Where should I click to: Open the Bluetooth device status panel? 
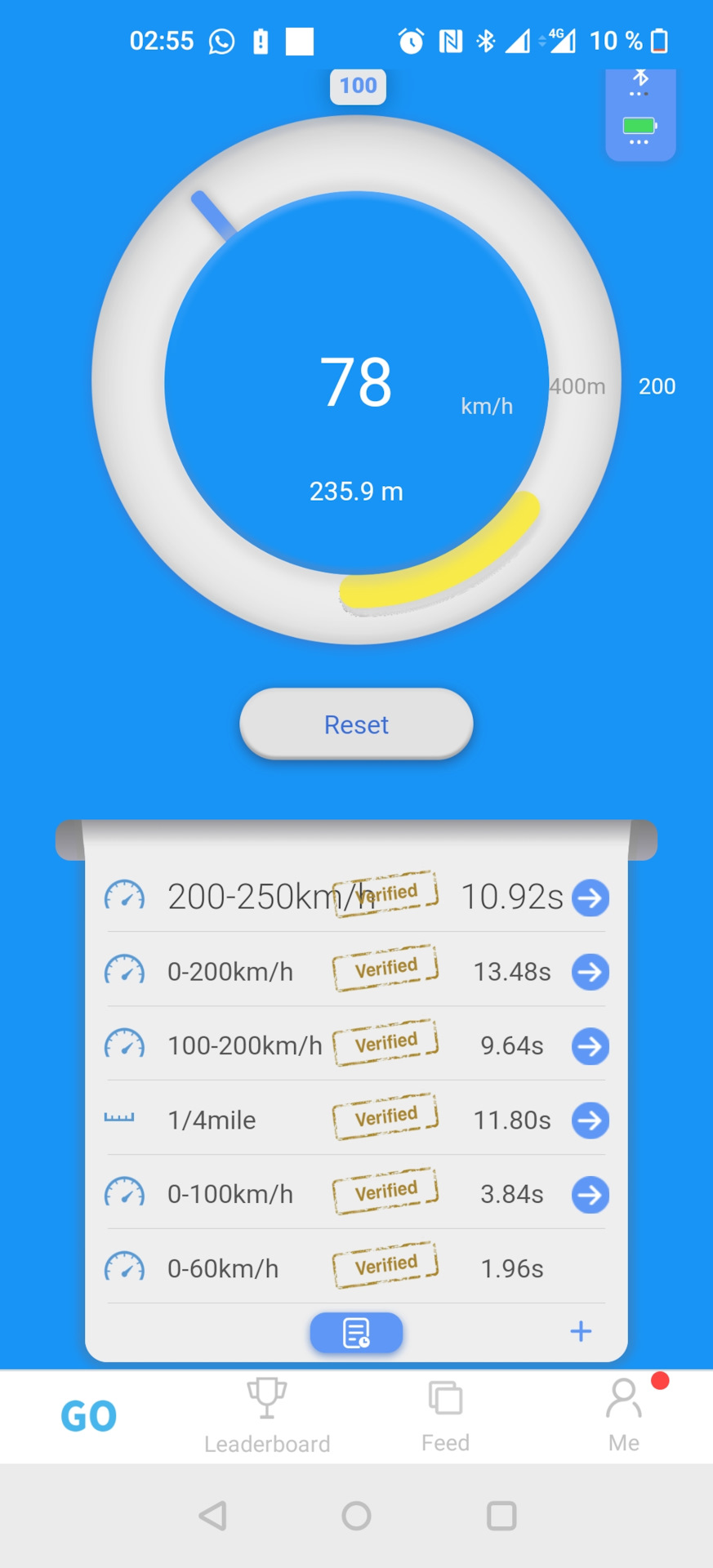pos(639,114)
